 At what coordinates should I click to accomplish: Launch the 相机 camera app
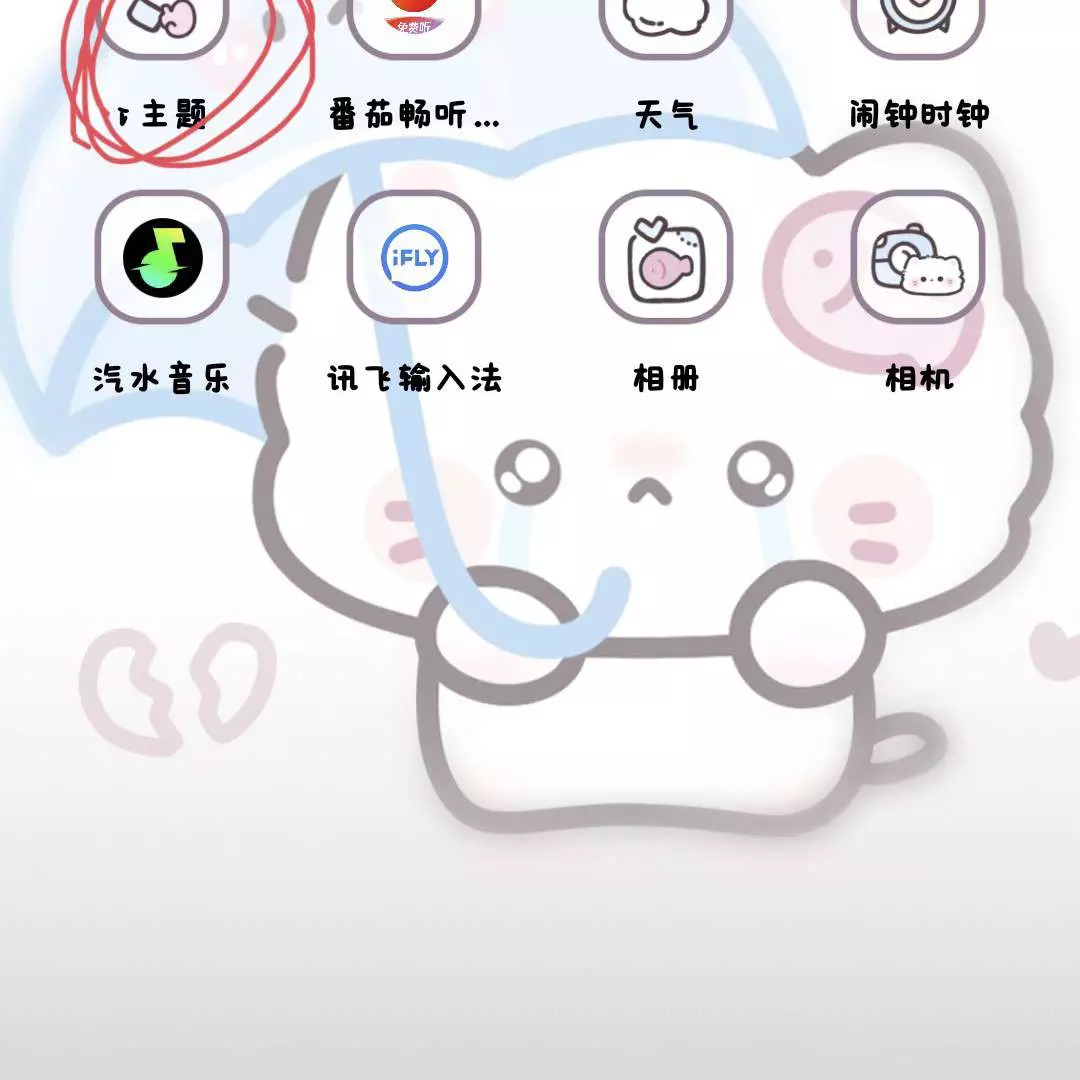918,257
